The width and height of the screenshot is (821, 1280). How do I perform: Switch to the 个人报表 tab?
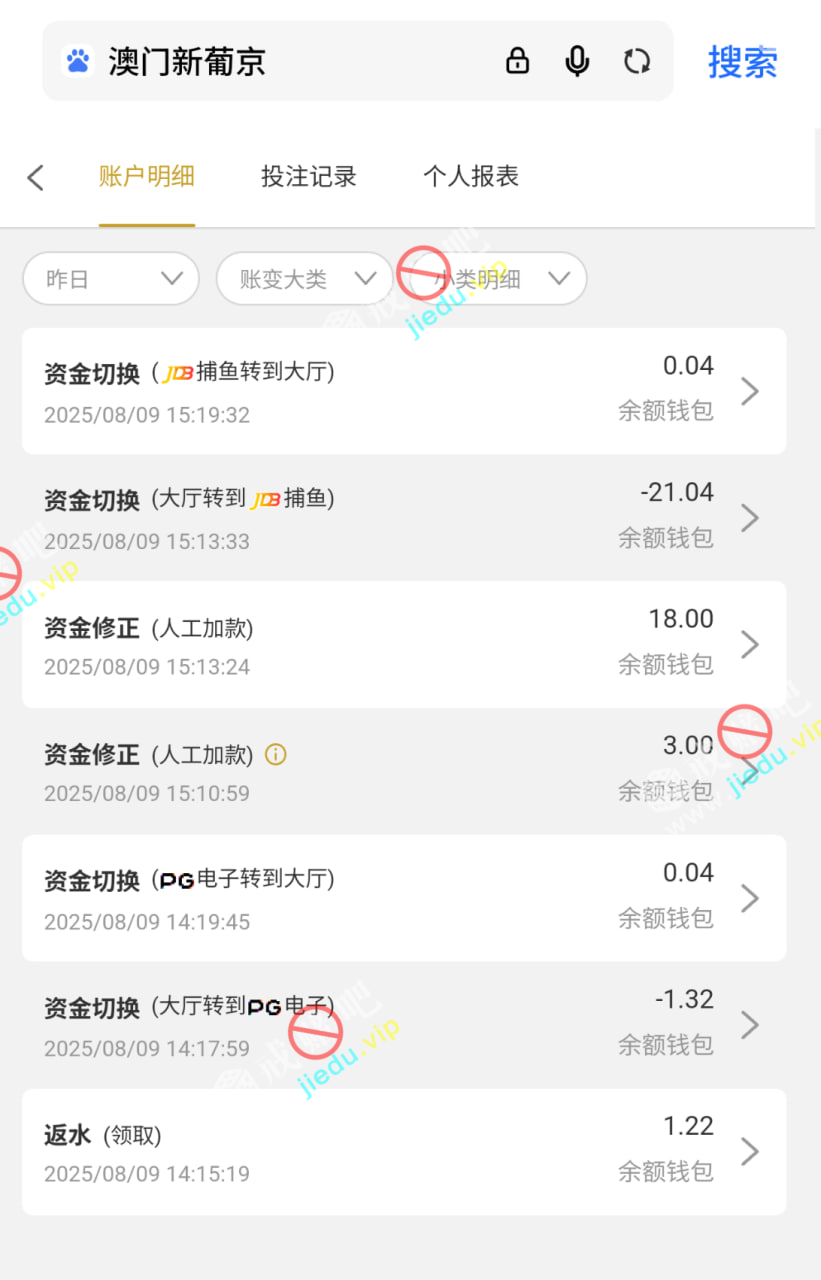[470, 177]
